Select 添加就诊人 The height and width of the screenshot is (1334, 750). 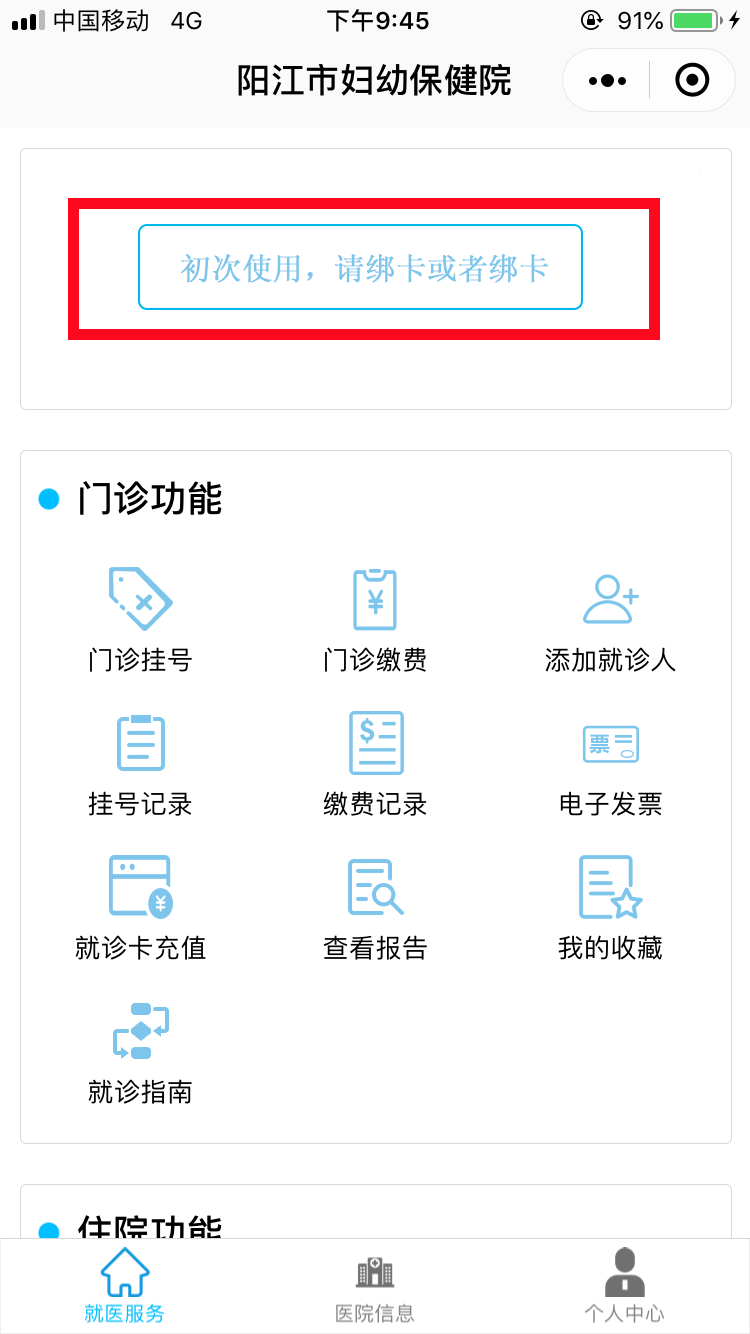(x=610, y=619)
